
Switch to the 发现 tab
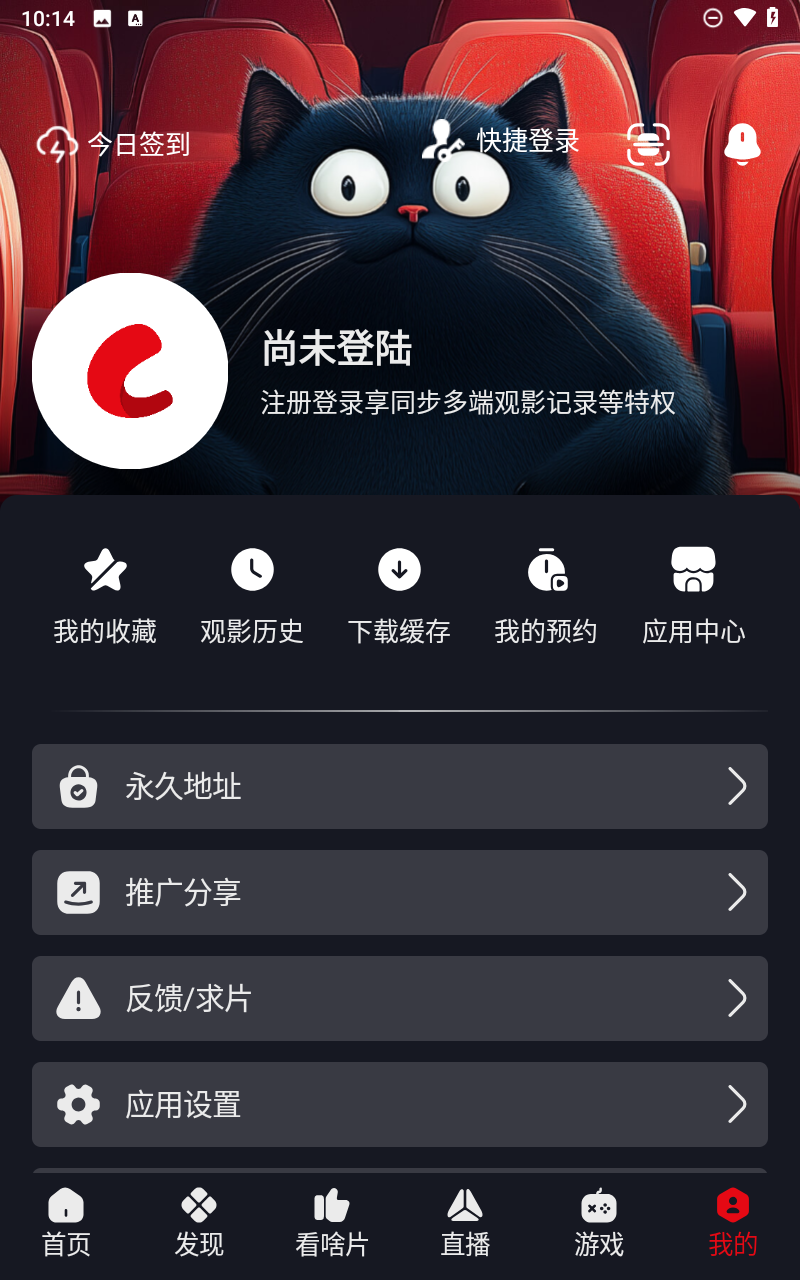pos(199,1222)
